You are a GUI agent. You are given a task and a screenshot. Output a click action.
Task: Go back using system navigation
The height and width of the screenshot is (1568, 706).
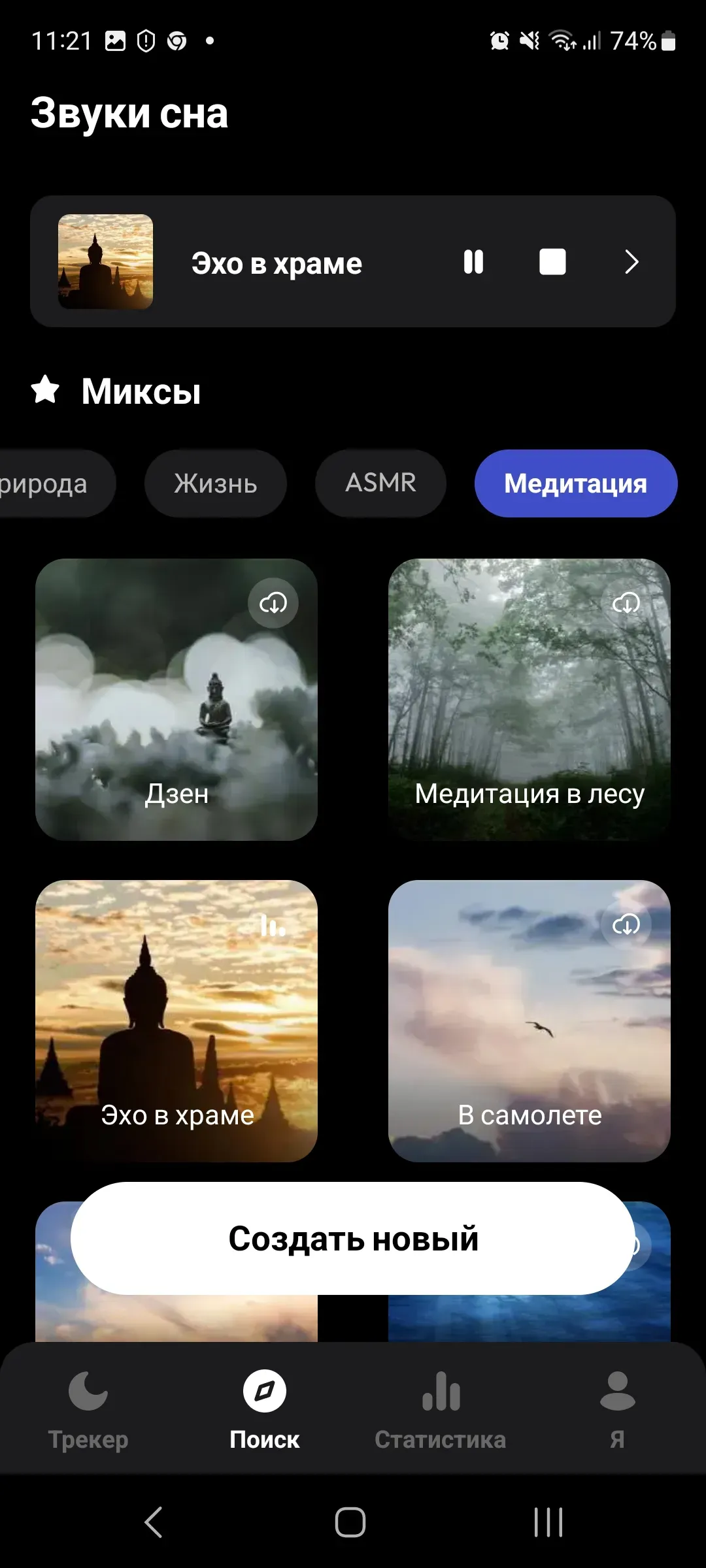154,1522
